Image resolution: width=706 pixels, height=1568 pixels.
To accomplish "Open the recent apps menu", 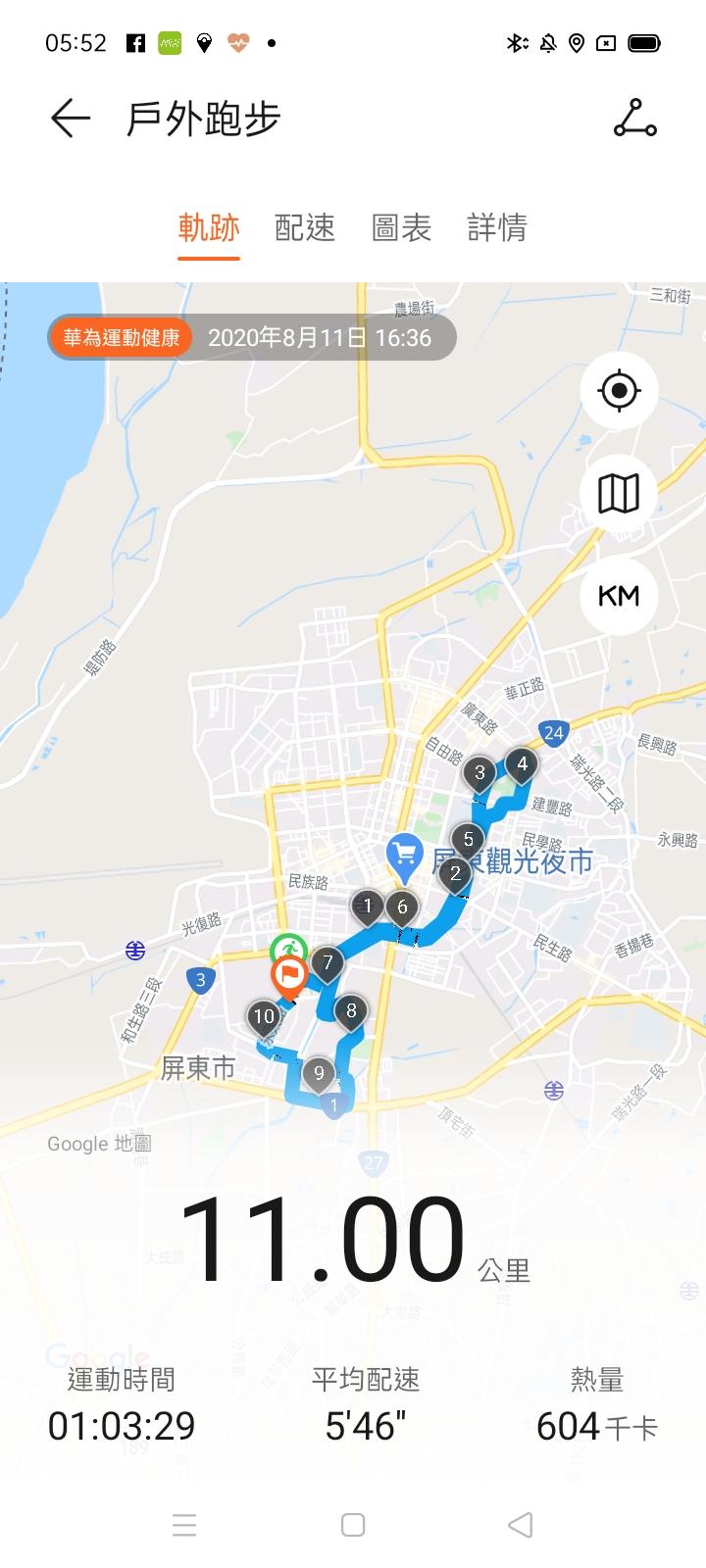I will [184, 1525].
